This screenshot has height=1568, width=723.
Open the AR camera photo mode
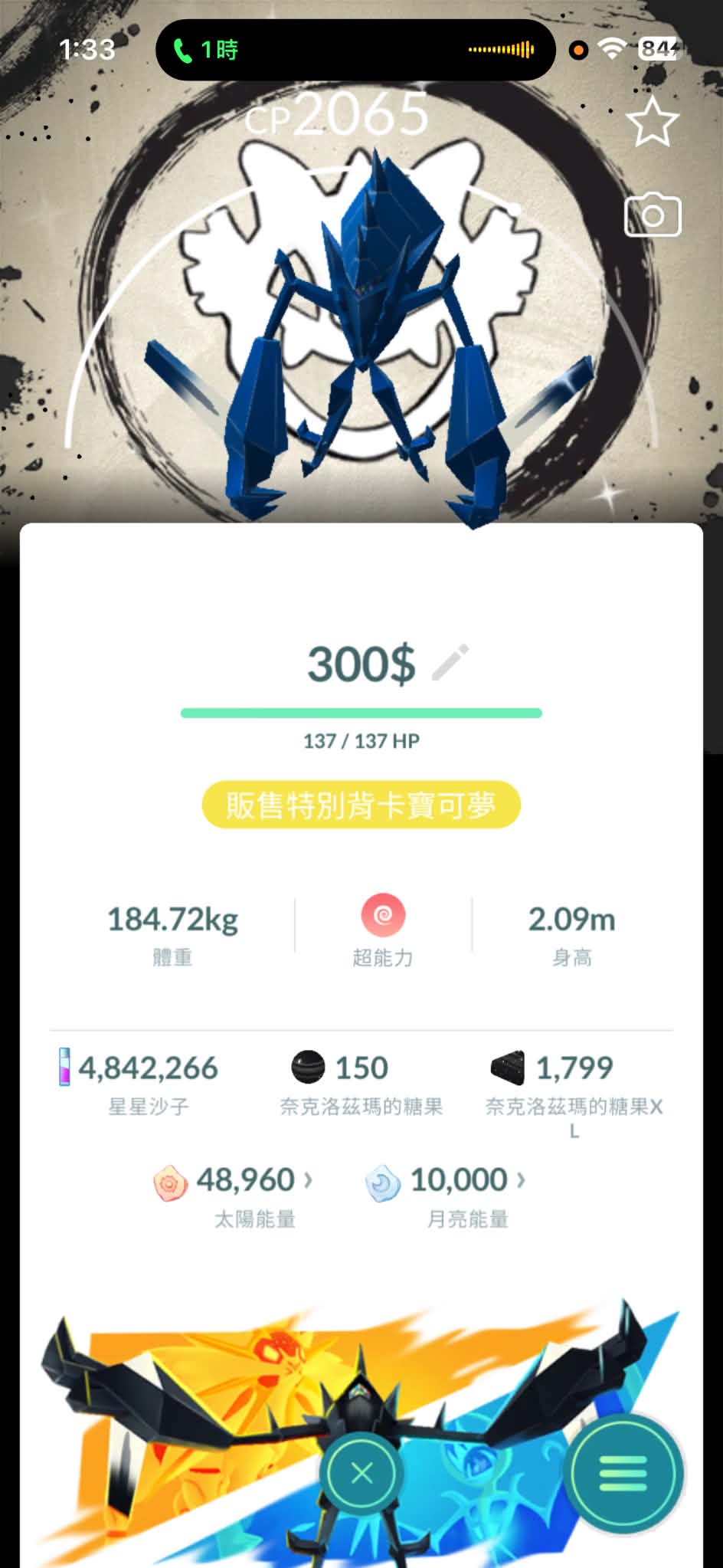(x=653, y=215)
